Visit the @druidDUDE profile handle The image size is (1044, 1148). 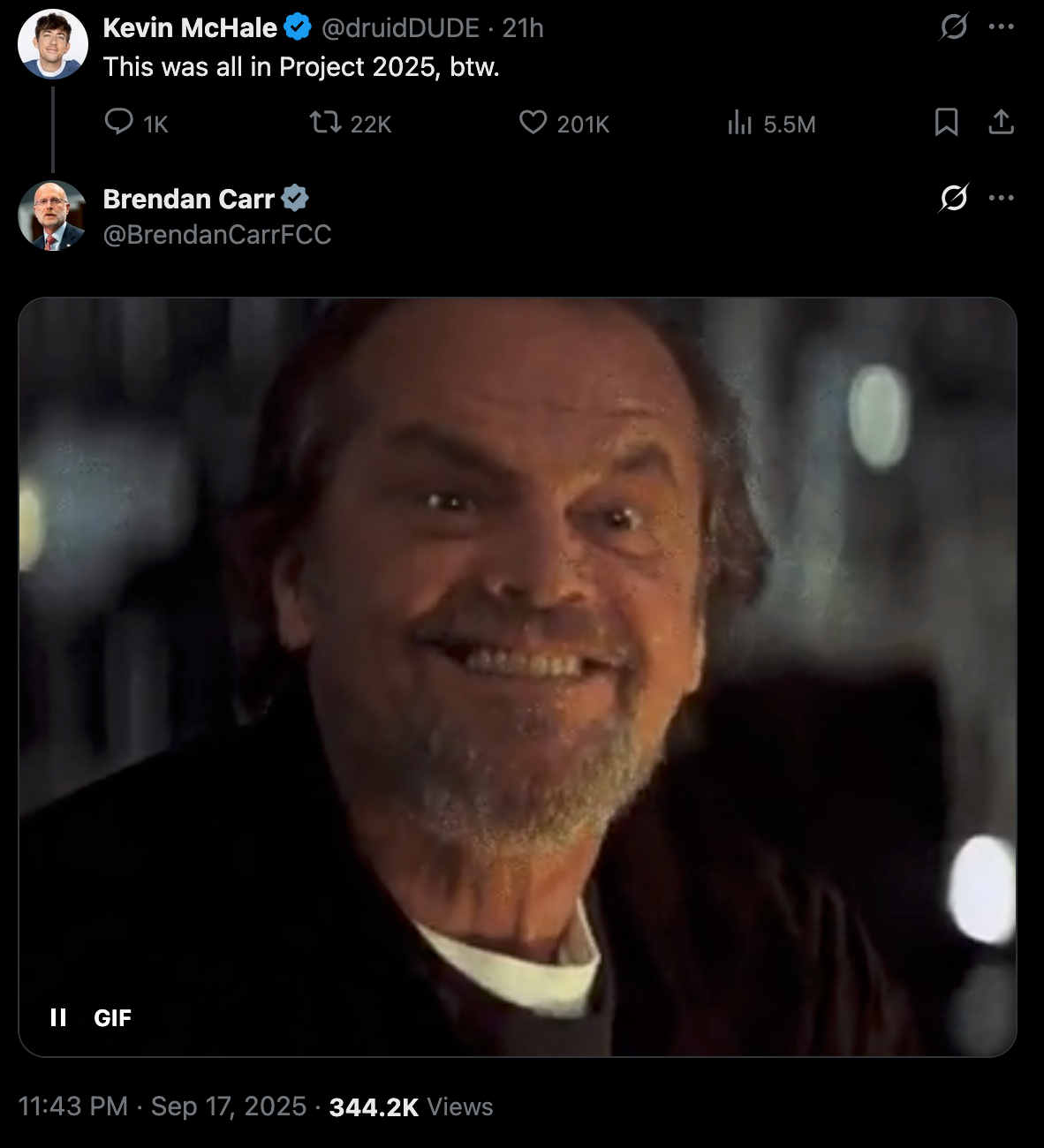tap(400, 28)
